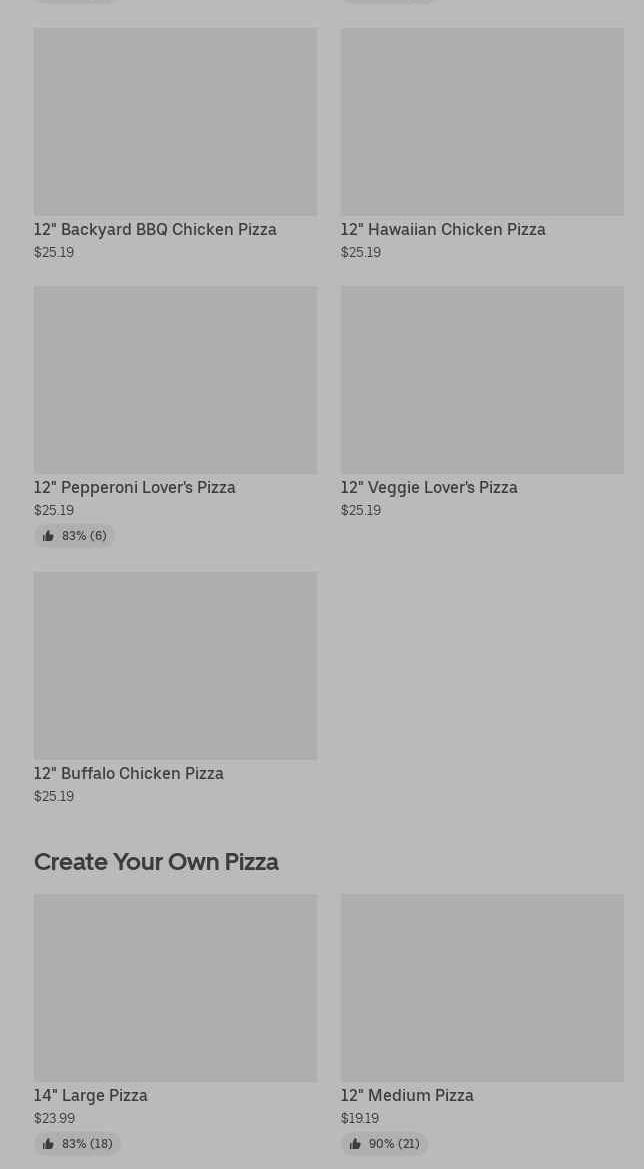View 12" Pepperoni Lover's Pizza details
This screenshot has width=644, height=1169.
coord(175,417)
